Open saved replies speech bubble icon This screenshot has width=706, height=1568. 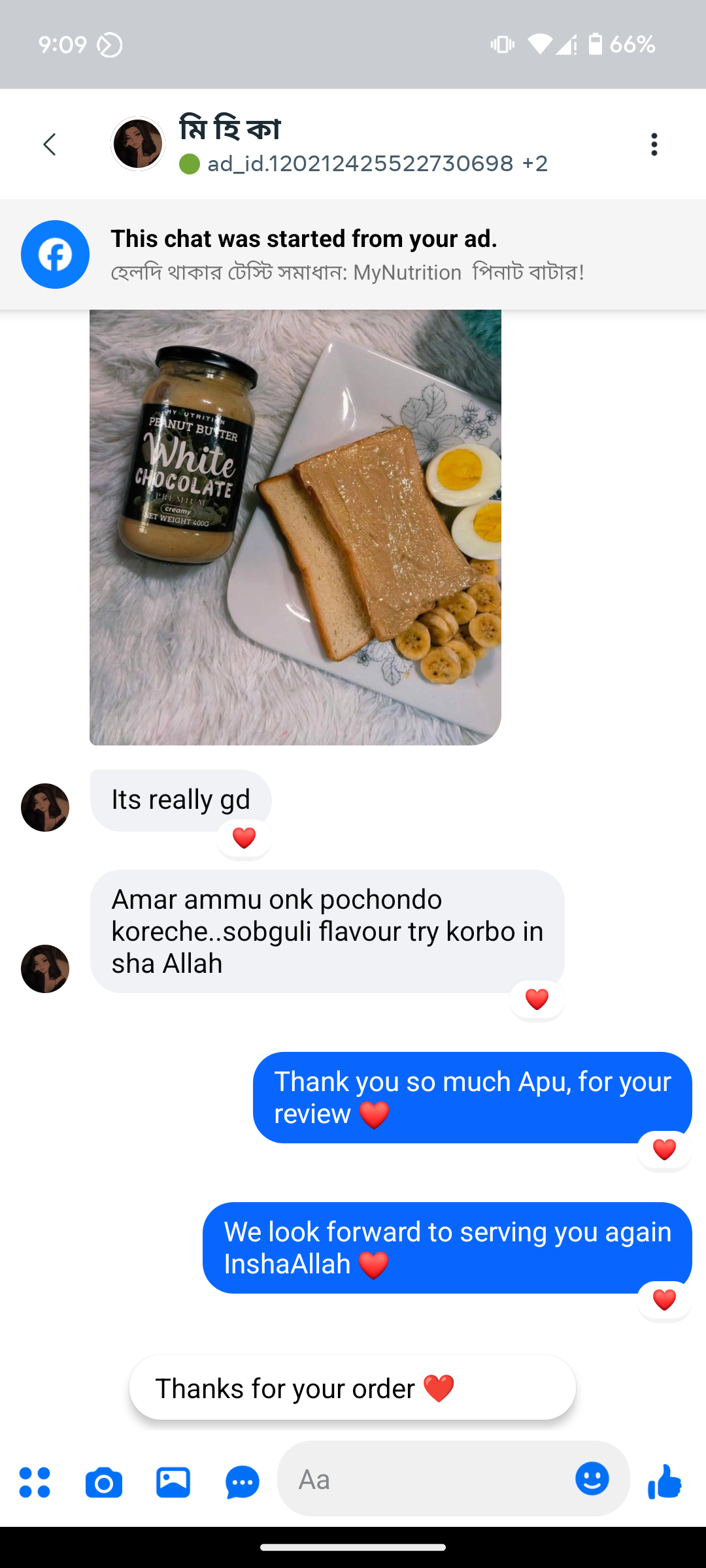(243, 1482)
